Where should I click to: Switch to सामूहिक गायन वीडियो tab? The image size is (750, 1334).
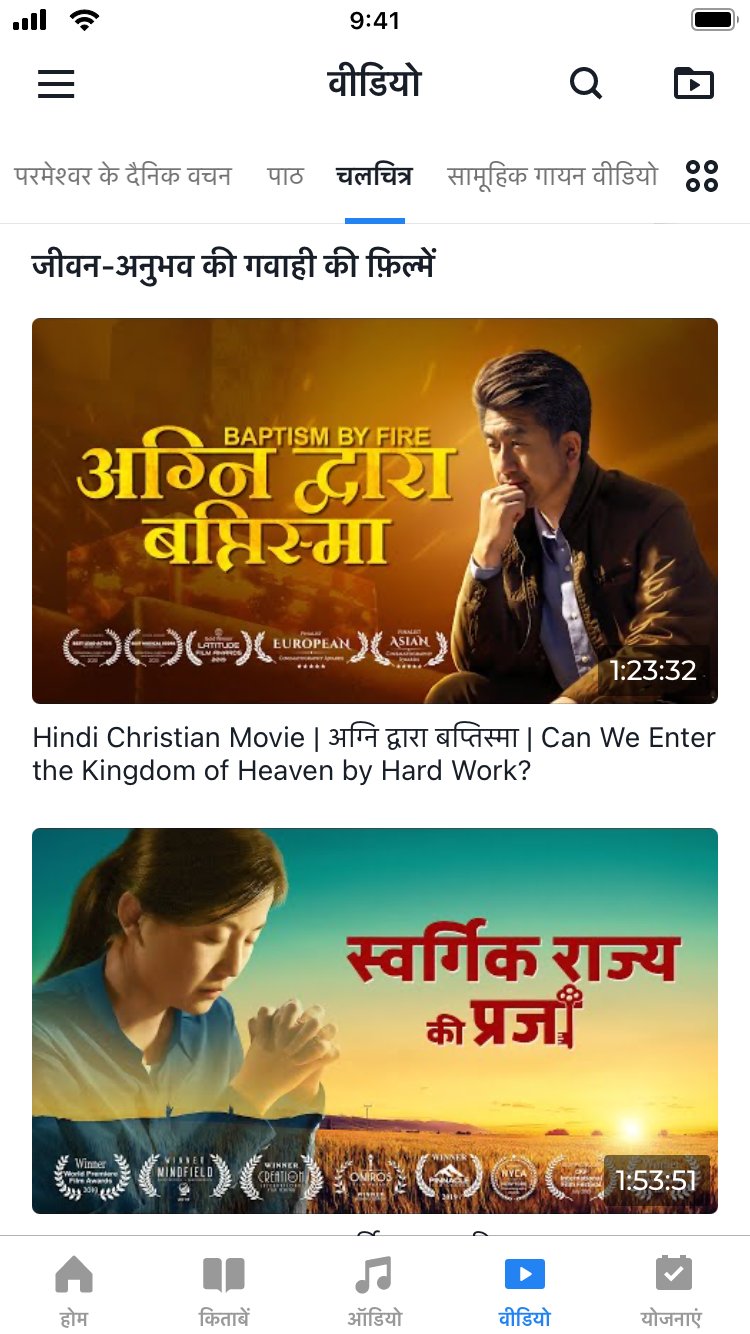[x=552, y=177]
